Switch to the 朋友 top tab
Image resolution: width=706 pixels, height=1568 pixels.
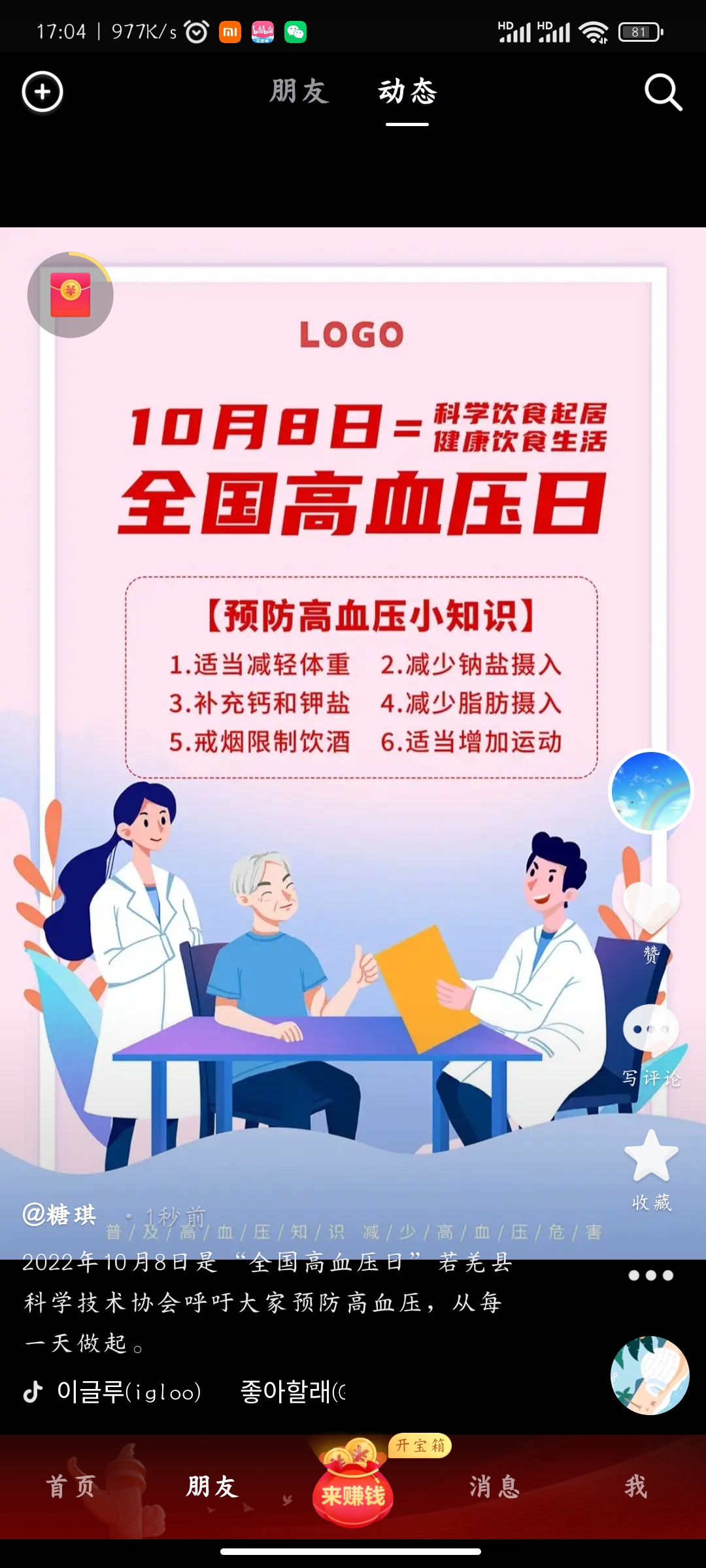299,91
